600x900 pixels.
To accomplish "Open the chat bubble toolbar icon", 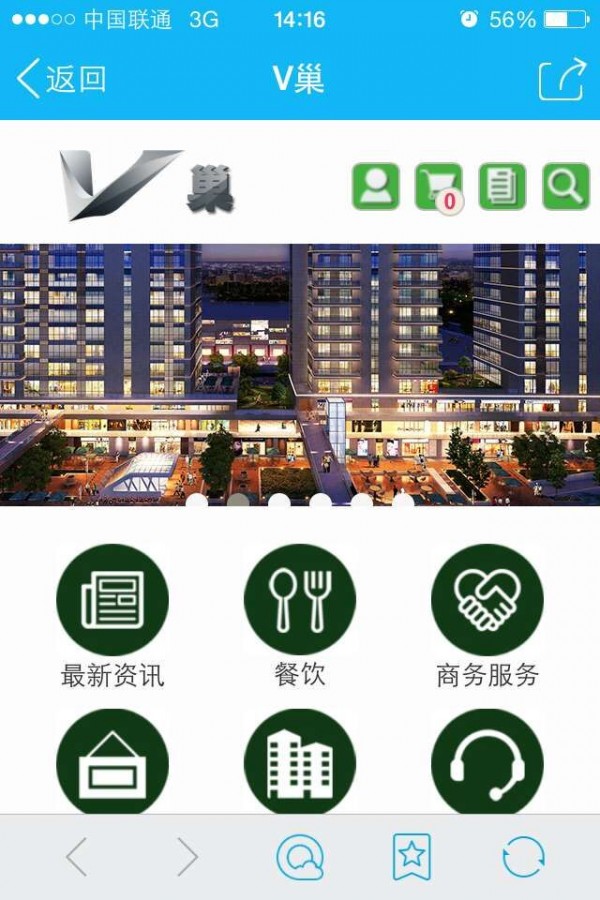I will 300,857.
